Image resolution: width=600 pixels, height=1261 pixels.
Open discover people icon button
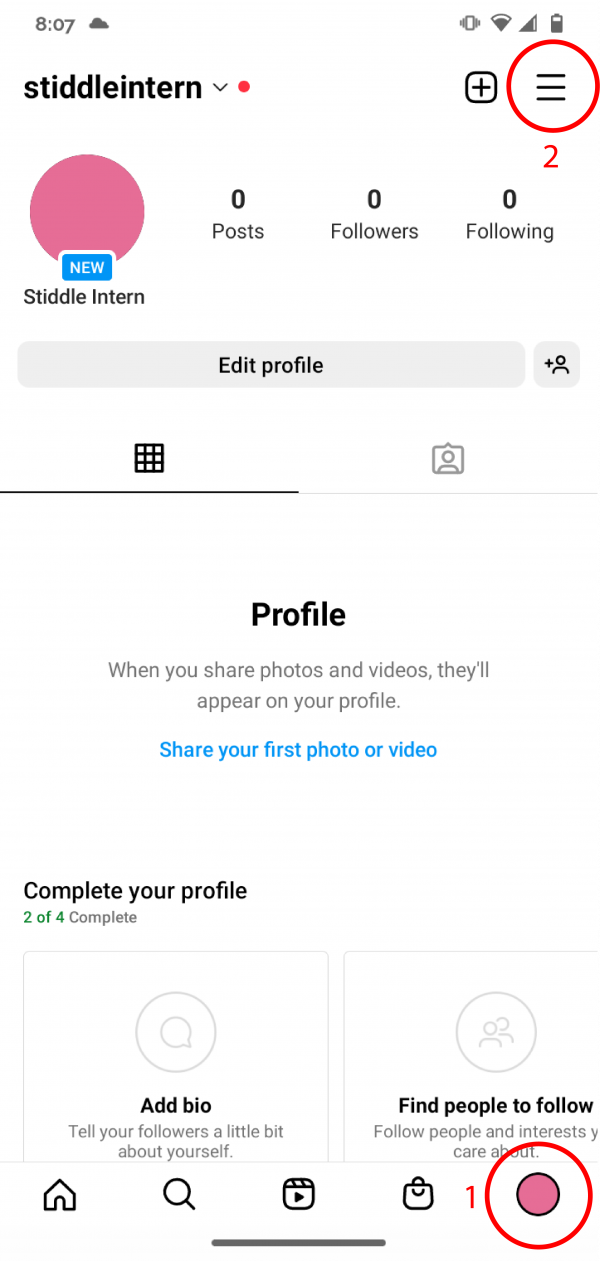point(557,365)
